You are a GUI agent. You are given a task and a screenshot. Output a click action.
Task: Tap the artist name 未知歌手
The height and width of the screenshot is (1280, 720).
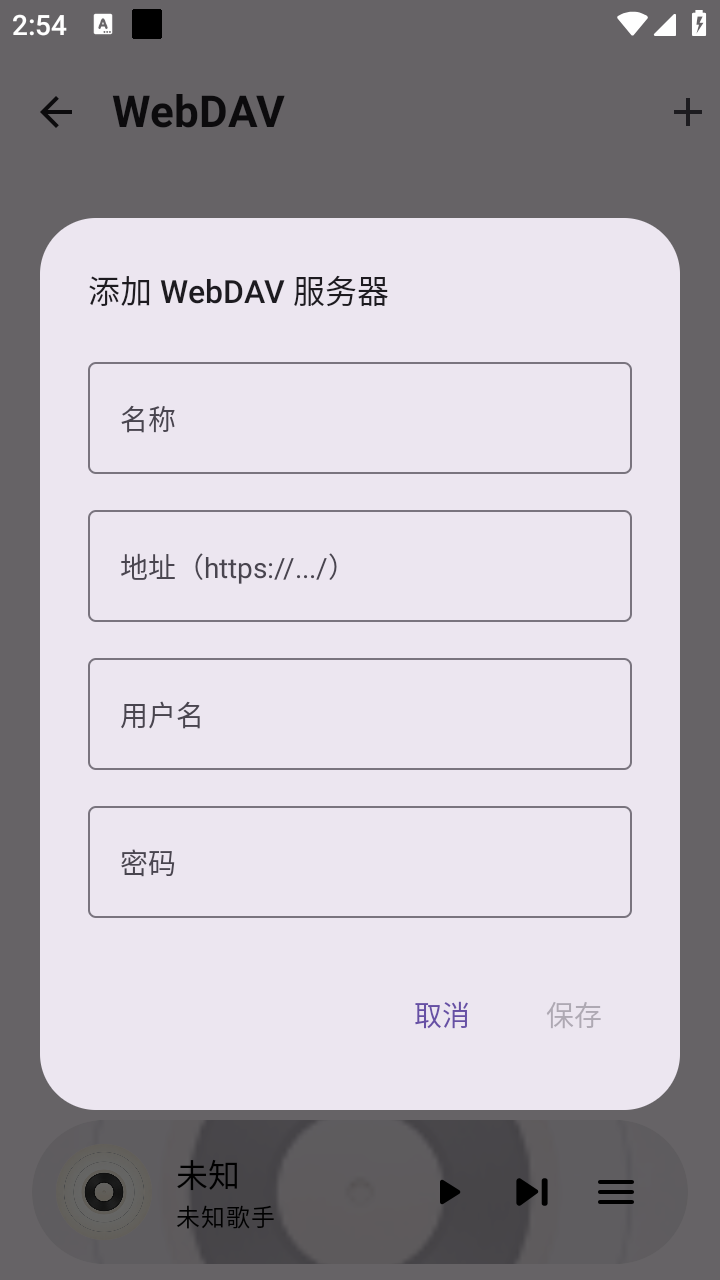(x=223, y=1217)
